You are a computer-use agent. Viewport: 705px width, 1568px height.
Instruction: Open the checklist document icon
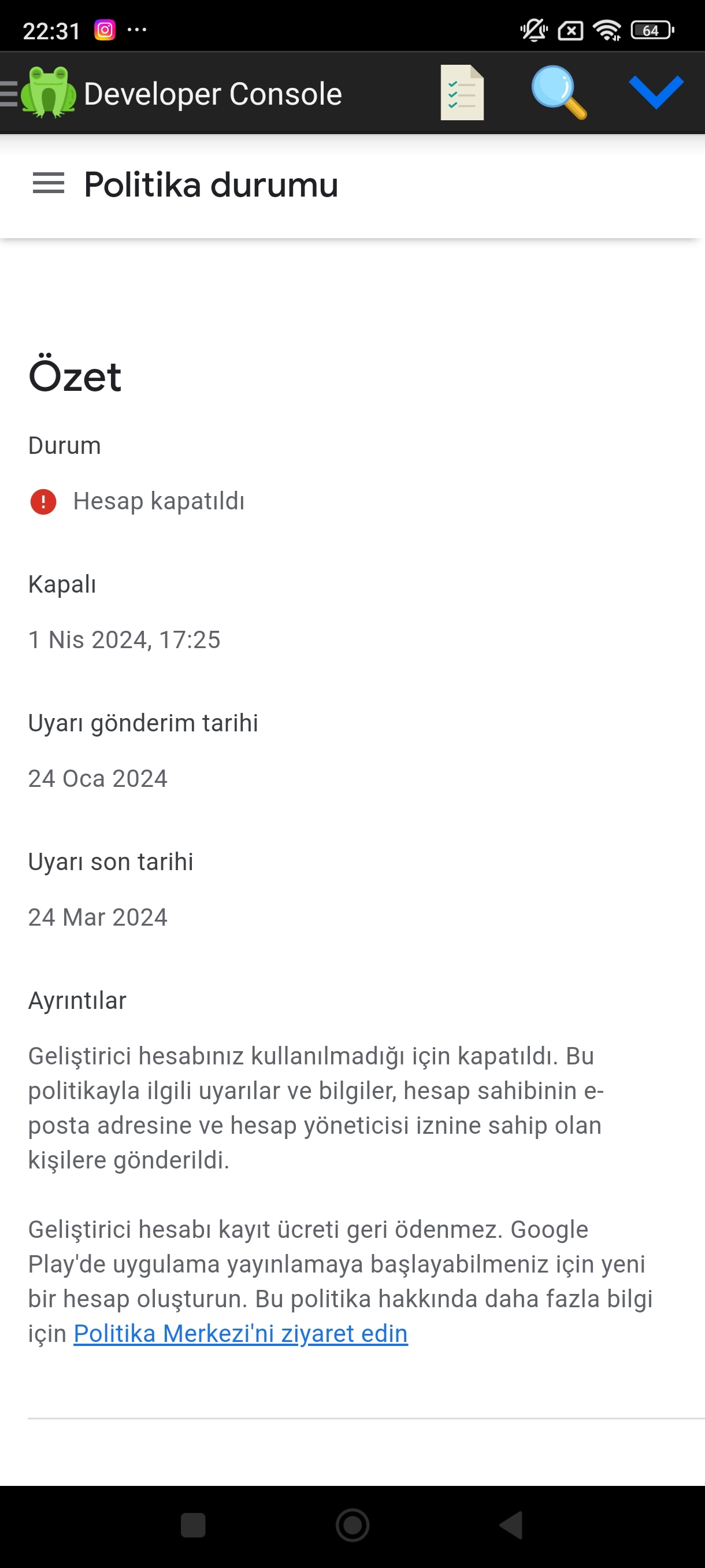pyautogui.click(x=462, y=93)
